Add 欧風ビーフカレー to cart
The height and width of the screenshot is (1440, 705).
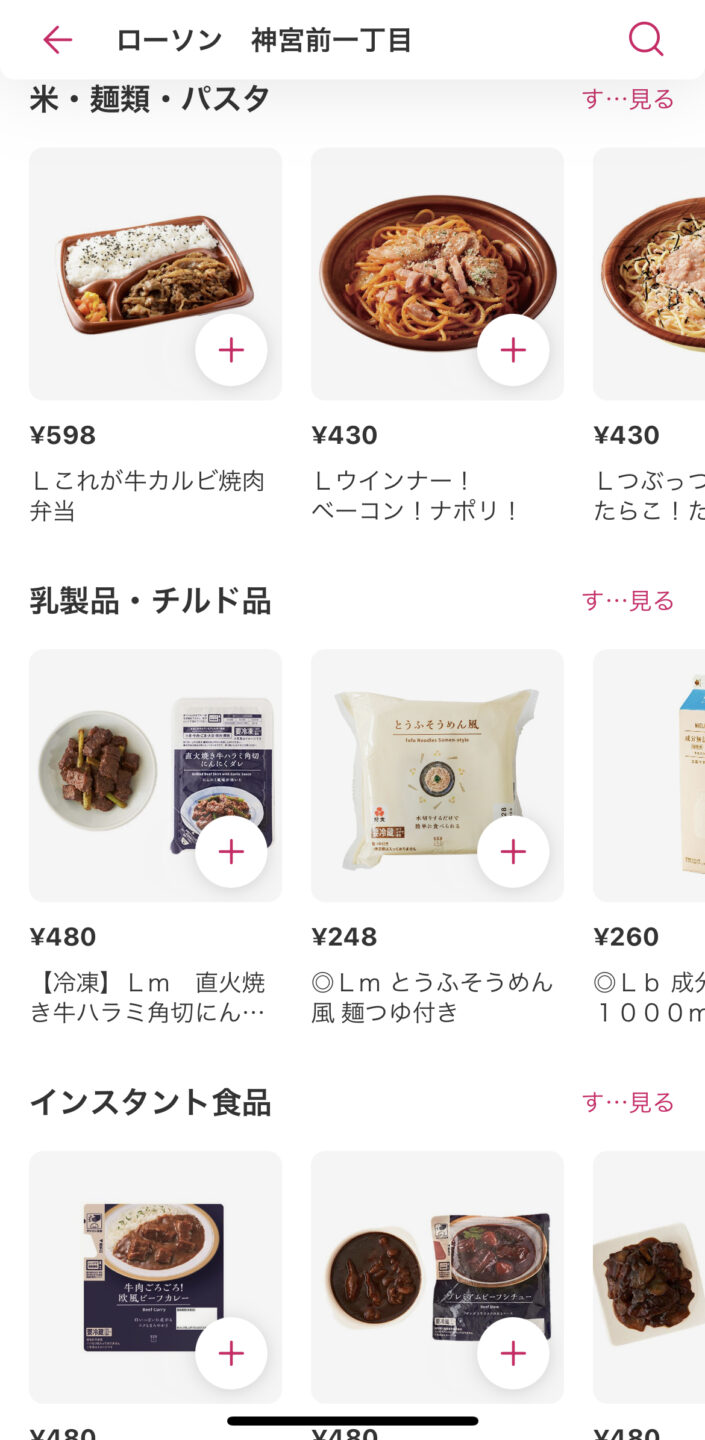[x=231, y=1354]
